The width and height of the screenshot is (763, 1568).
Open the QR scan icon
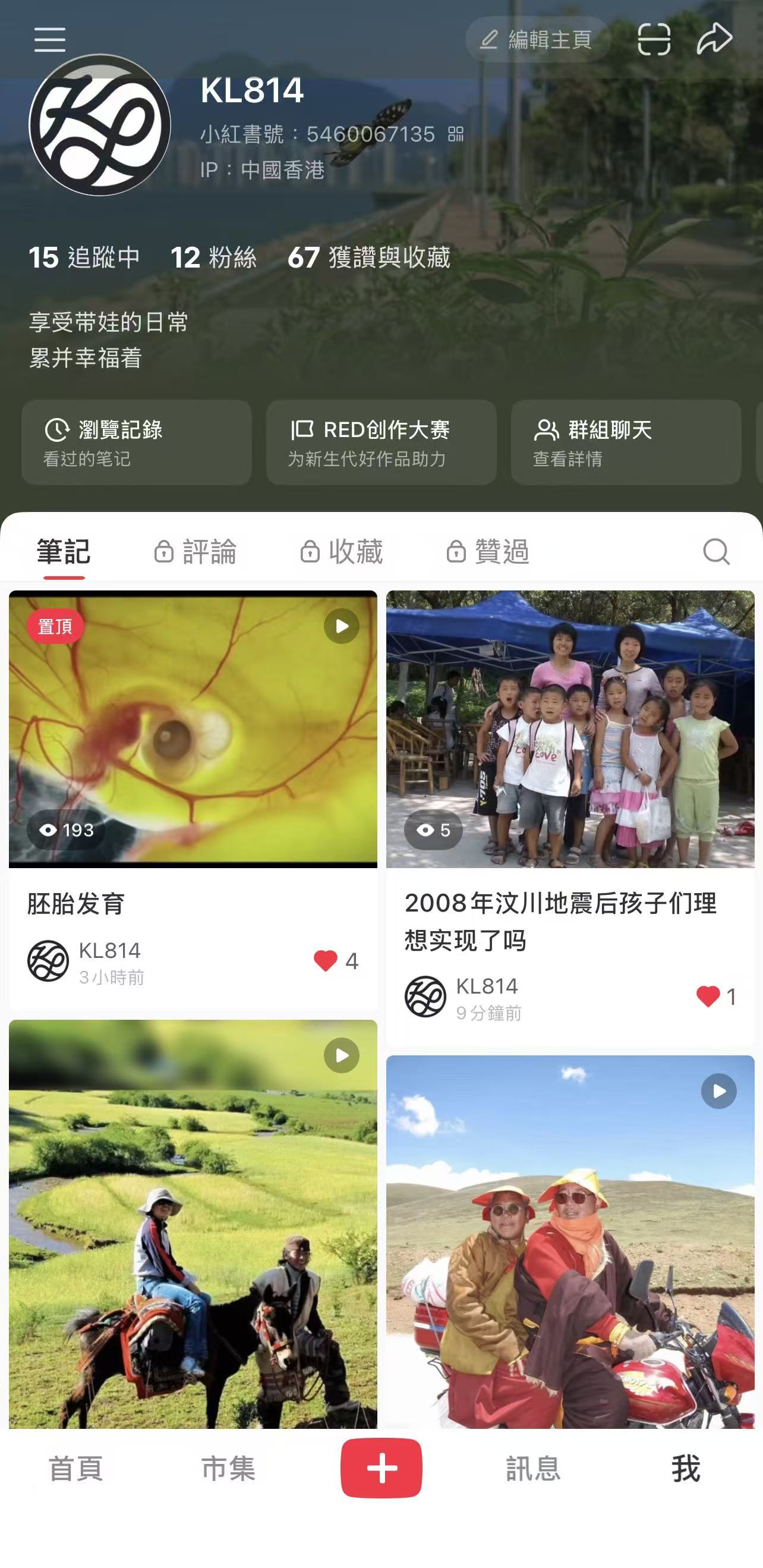(654, 40)
